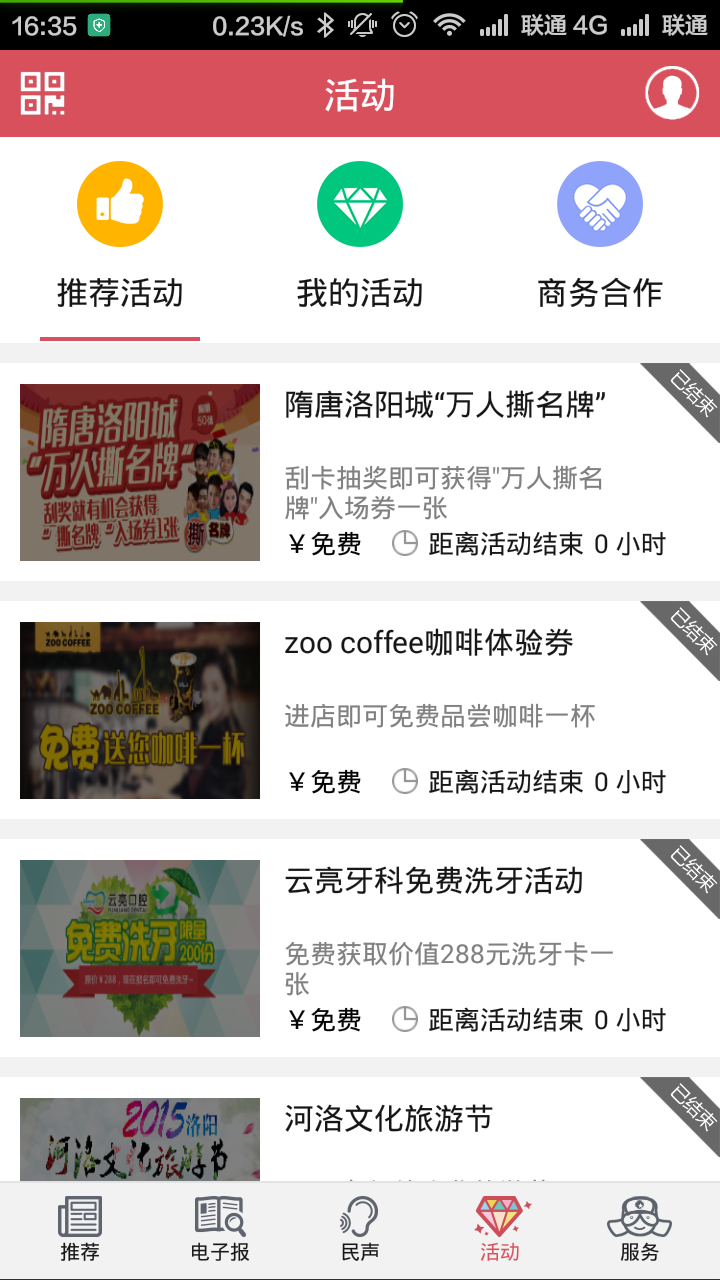The image size is (720, 1280).
Task: Open the 民声 bottom tab
Action: 360,1230
